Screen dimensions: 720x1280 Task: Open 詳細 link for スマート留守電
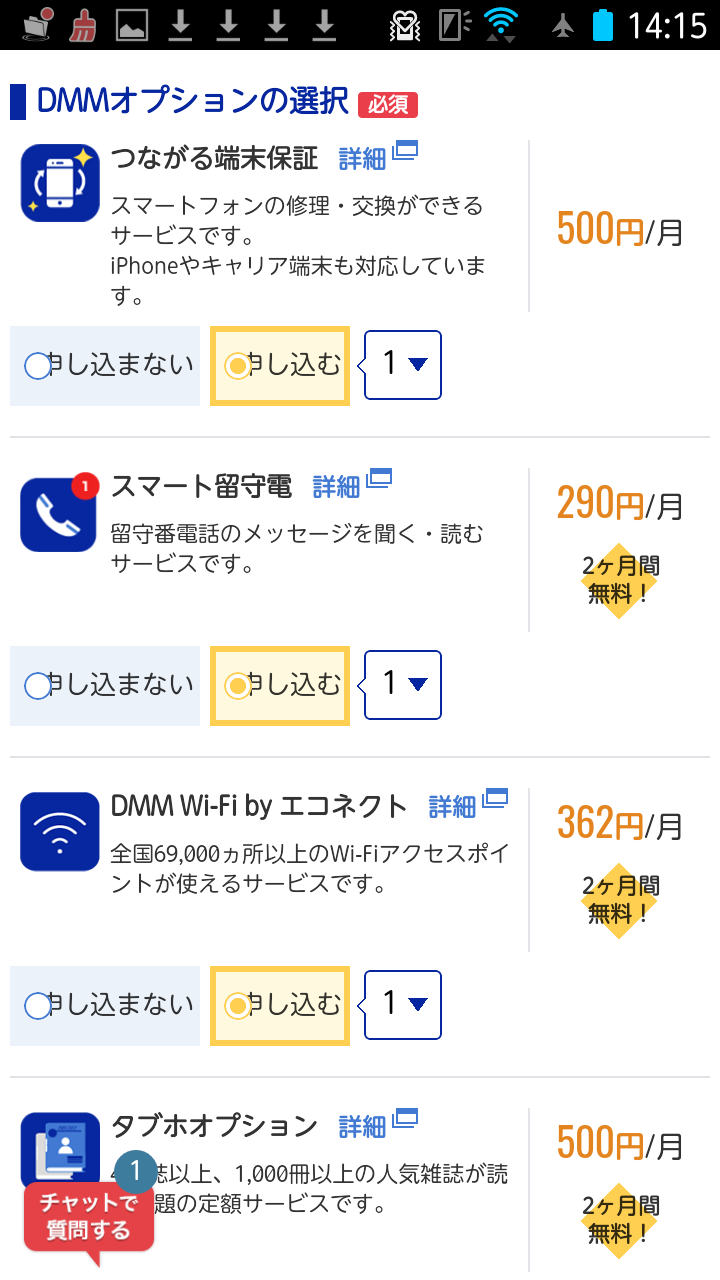point(352,484)
